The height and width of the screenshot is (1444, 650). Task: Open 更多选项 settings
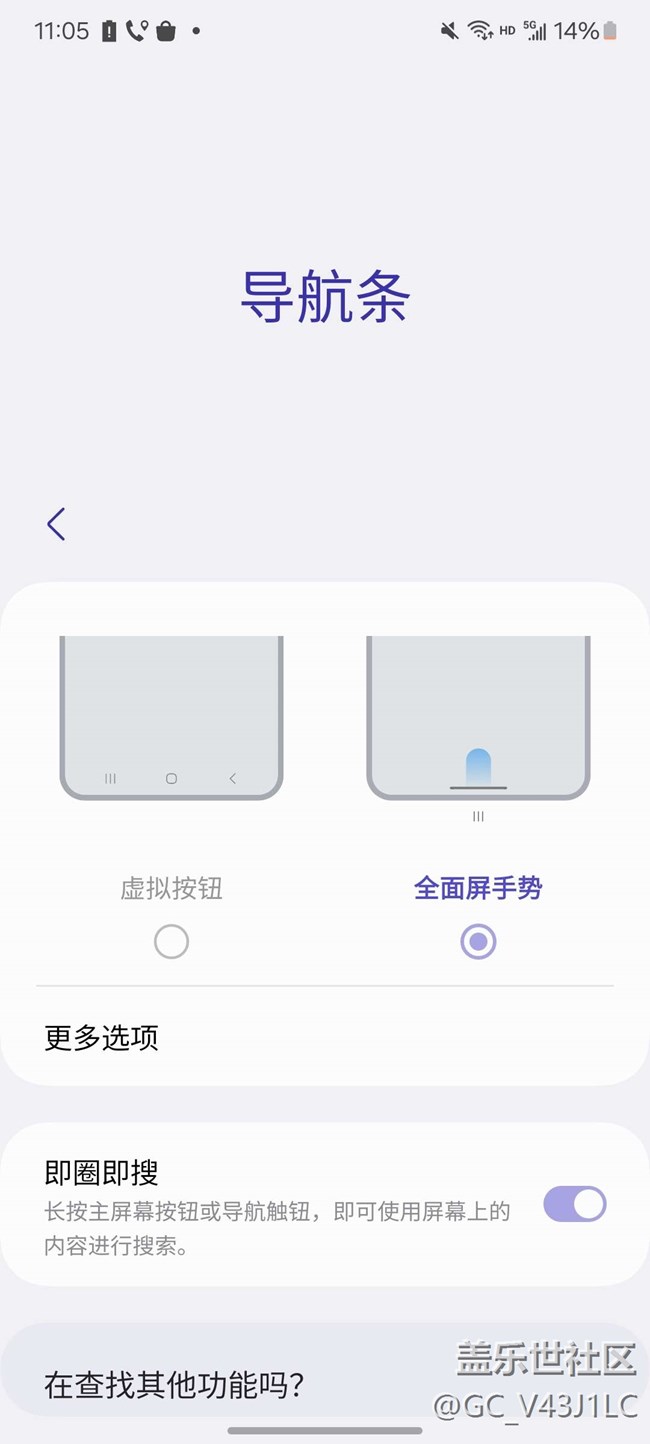pyautogui.click(x=102, y=1037)
